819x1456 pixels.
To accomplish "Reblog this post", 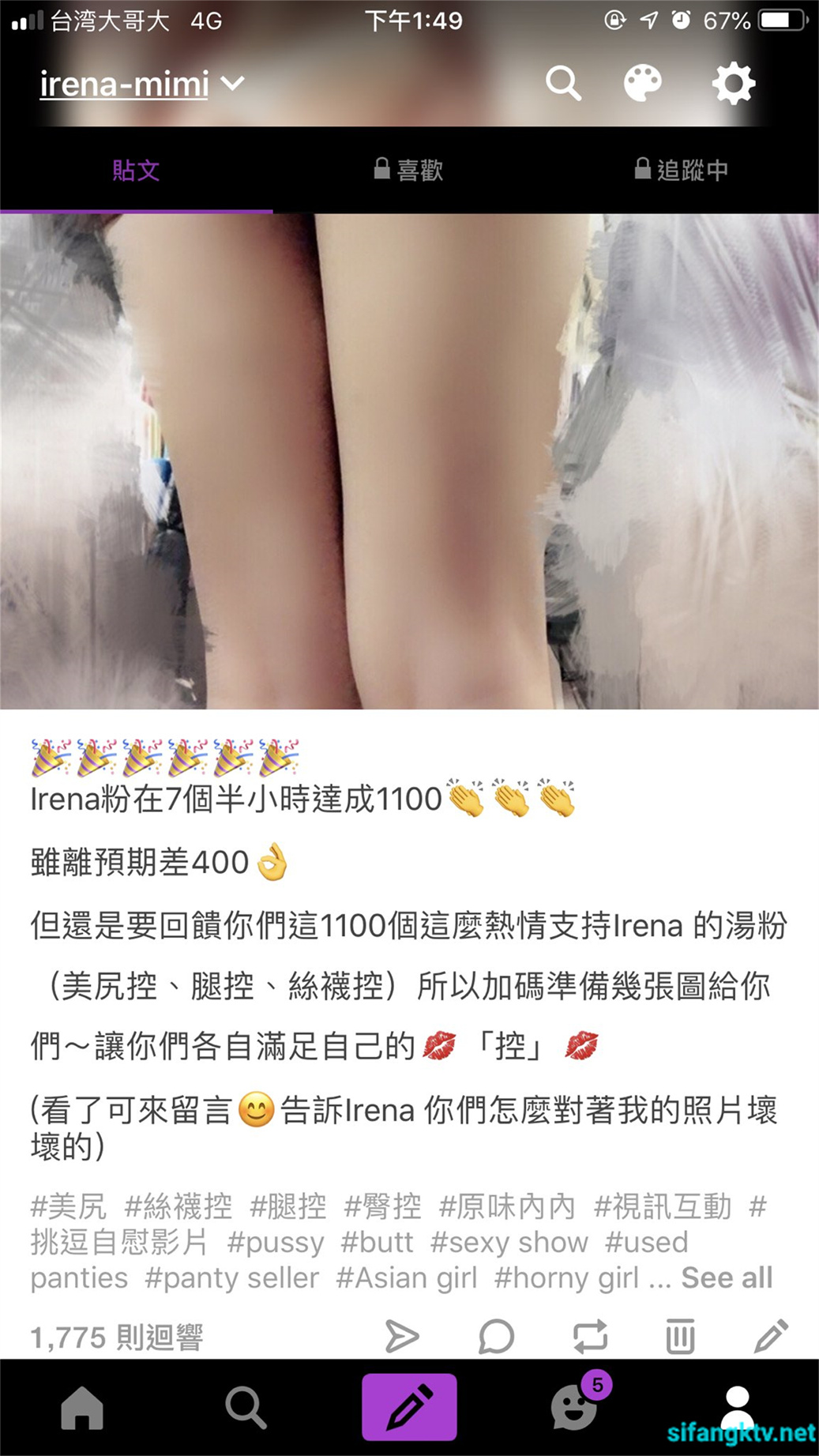I will click(590, 1336).
